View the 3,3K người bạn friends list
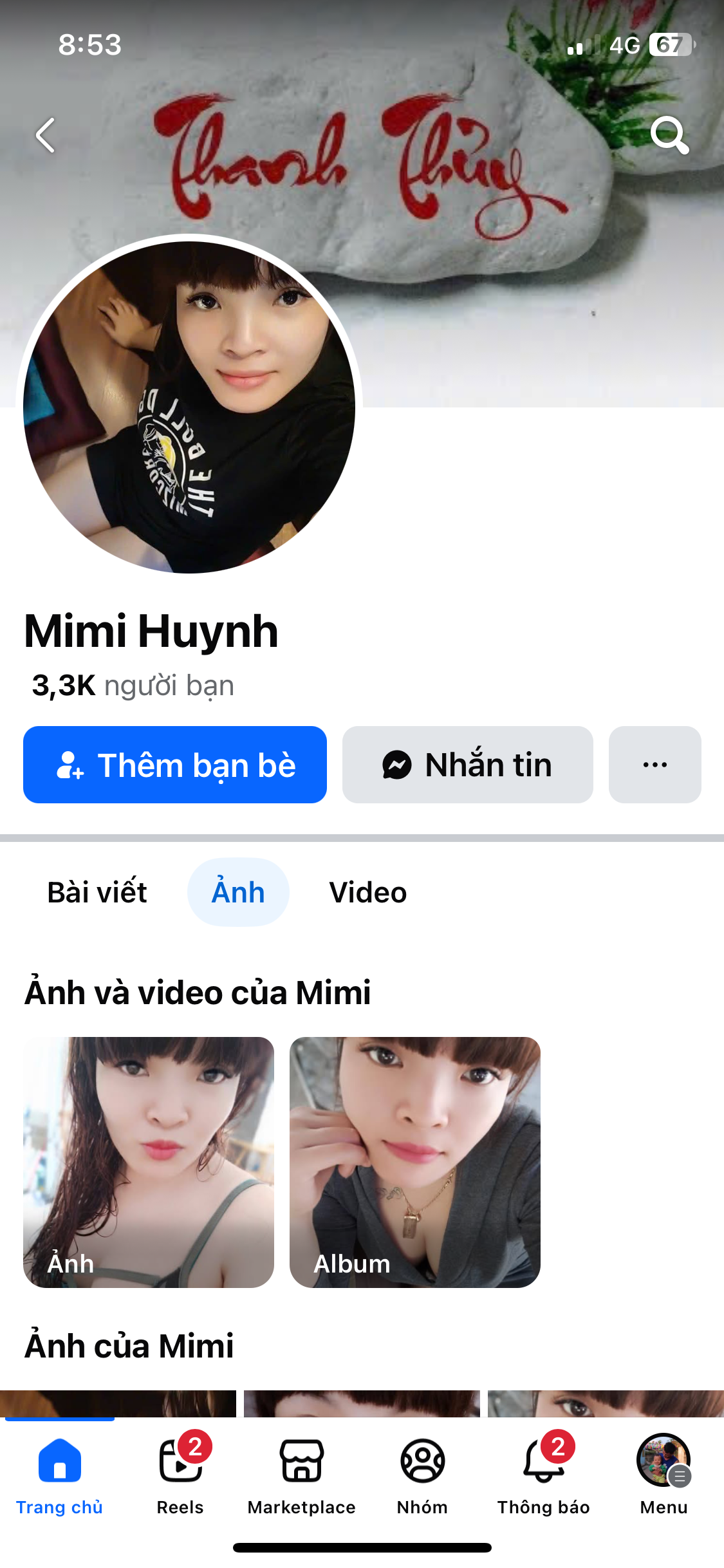The image size is (724, 1568). (133, 686)
